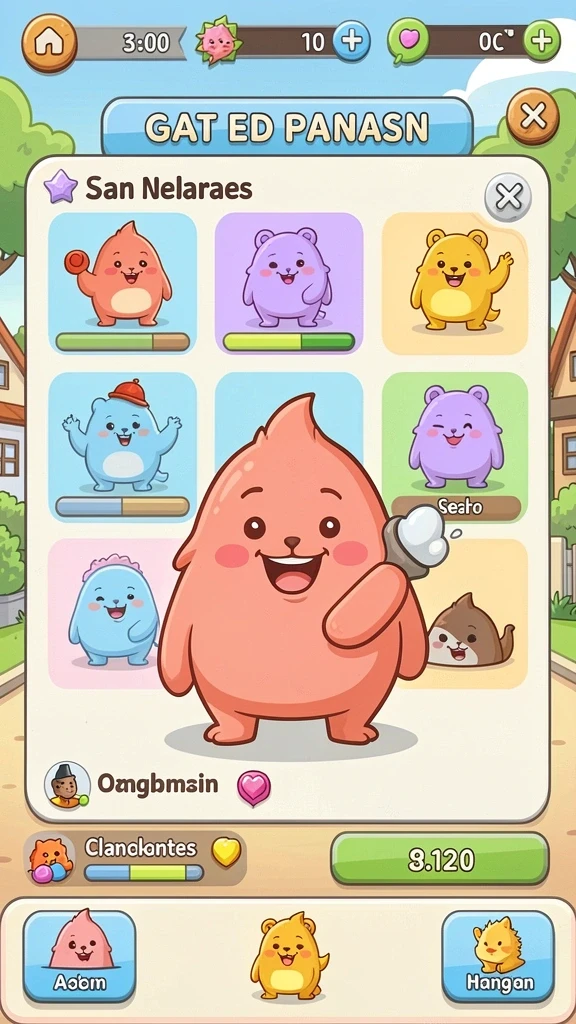This screenshot has width=576, height=1024.
Task: Buy with the green 3.120 button
Action: click(440, 859)
